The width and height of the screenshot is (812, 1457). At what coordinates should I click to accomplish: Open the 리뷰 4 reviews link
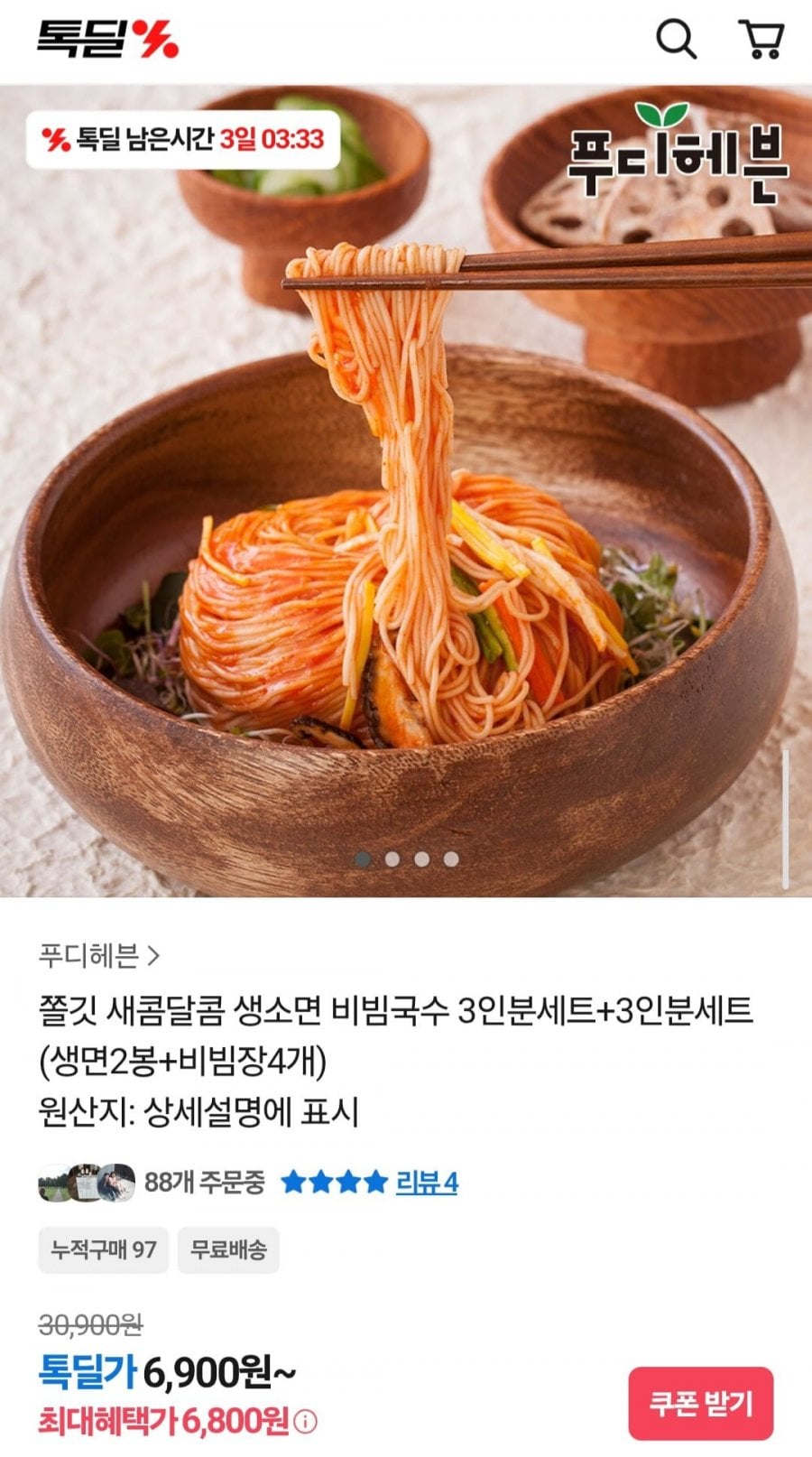click(x=427, y=1182)
